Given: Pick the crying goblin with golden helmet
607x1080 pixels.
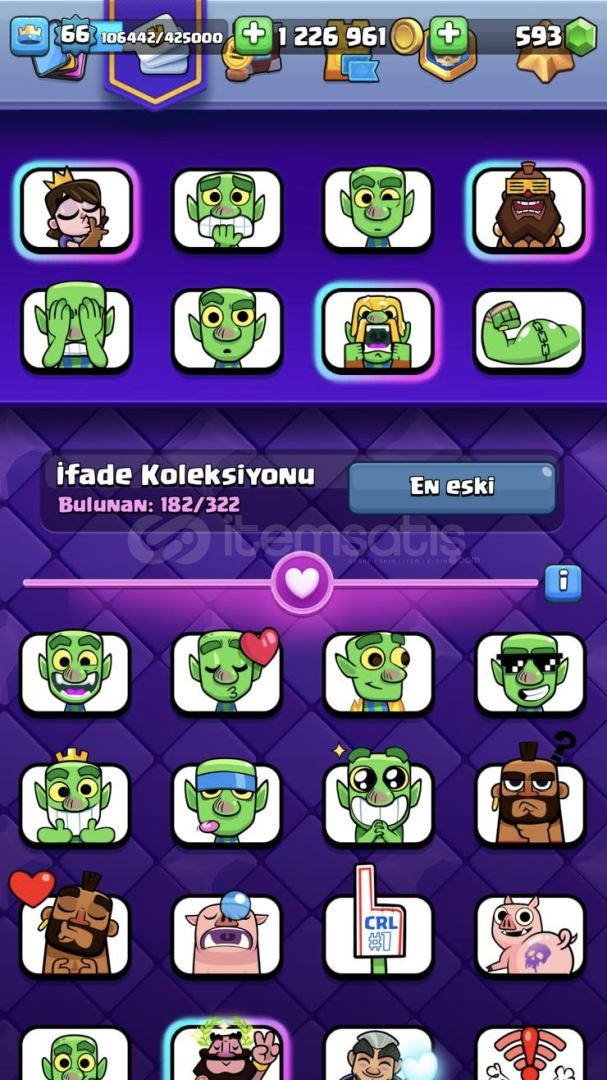Looking at the screenshot, I should click(x=378, y=330).
